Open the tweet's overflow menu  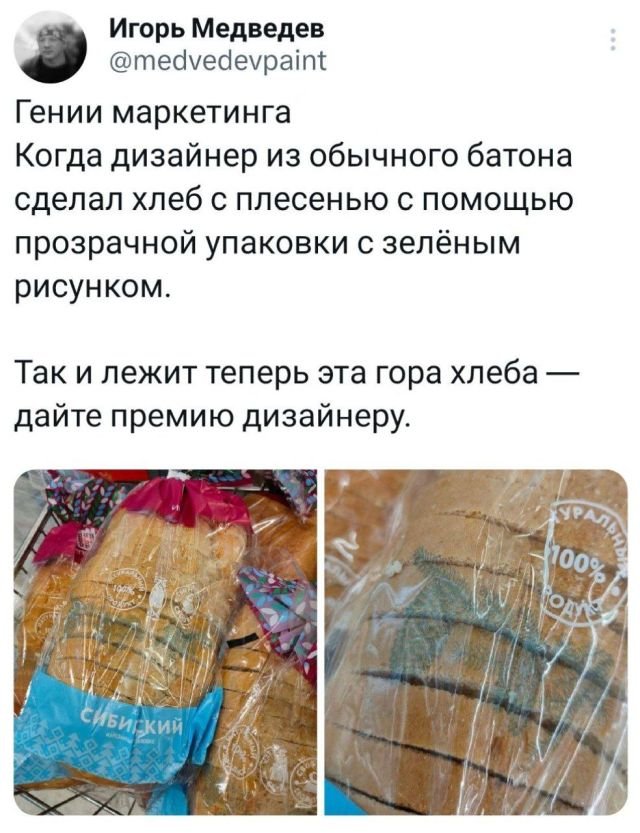[612, 40]
